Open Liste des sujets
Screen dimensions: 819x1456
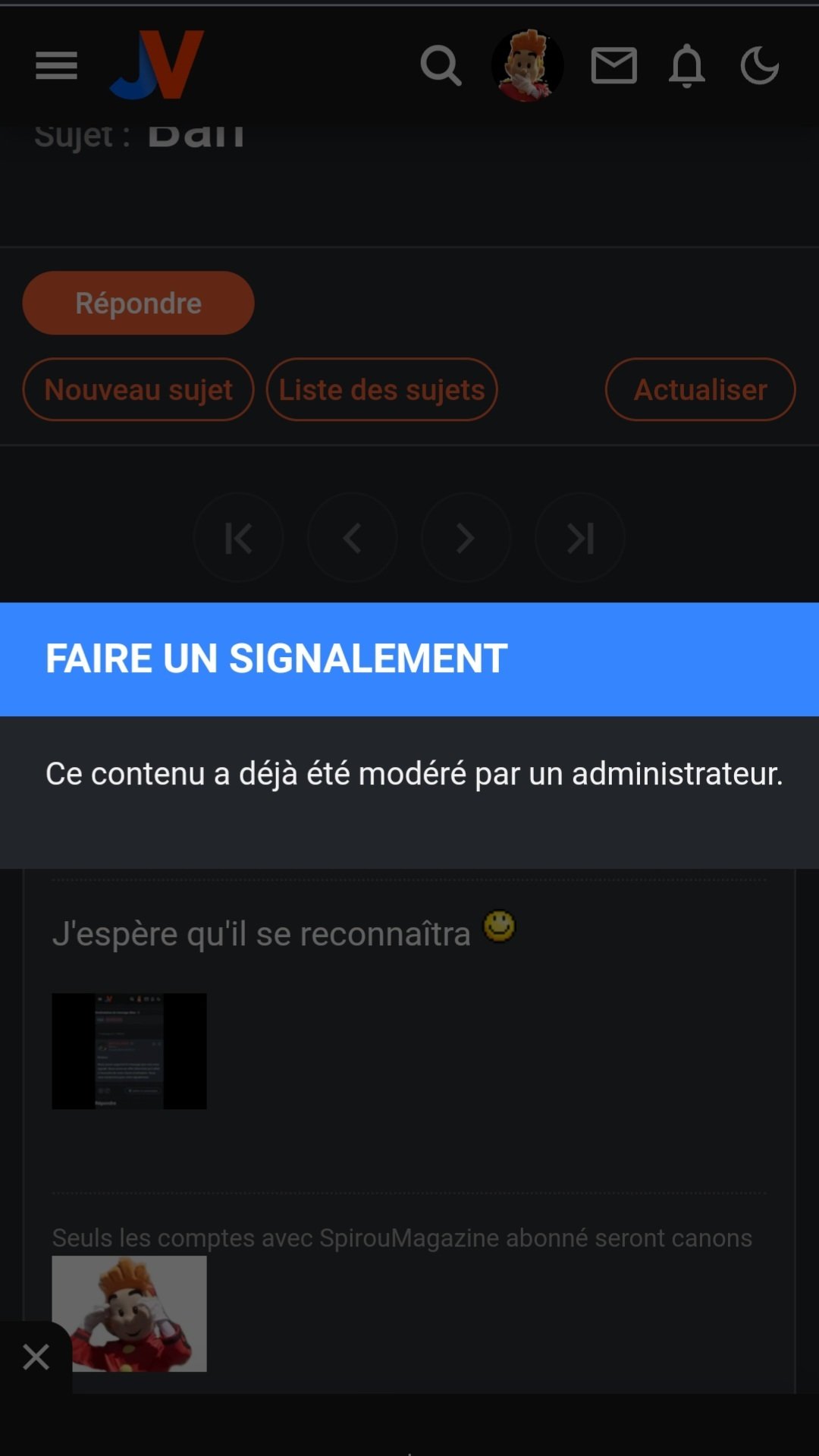pyautogui.click(x=381, y=389)
